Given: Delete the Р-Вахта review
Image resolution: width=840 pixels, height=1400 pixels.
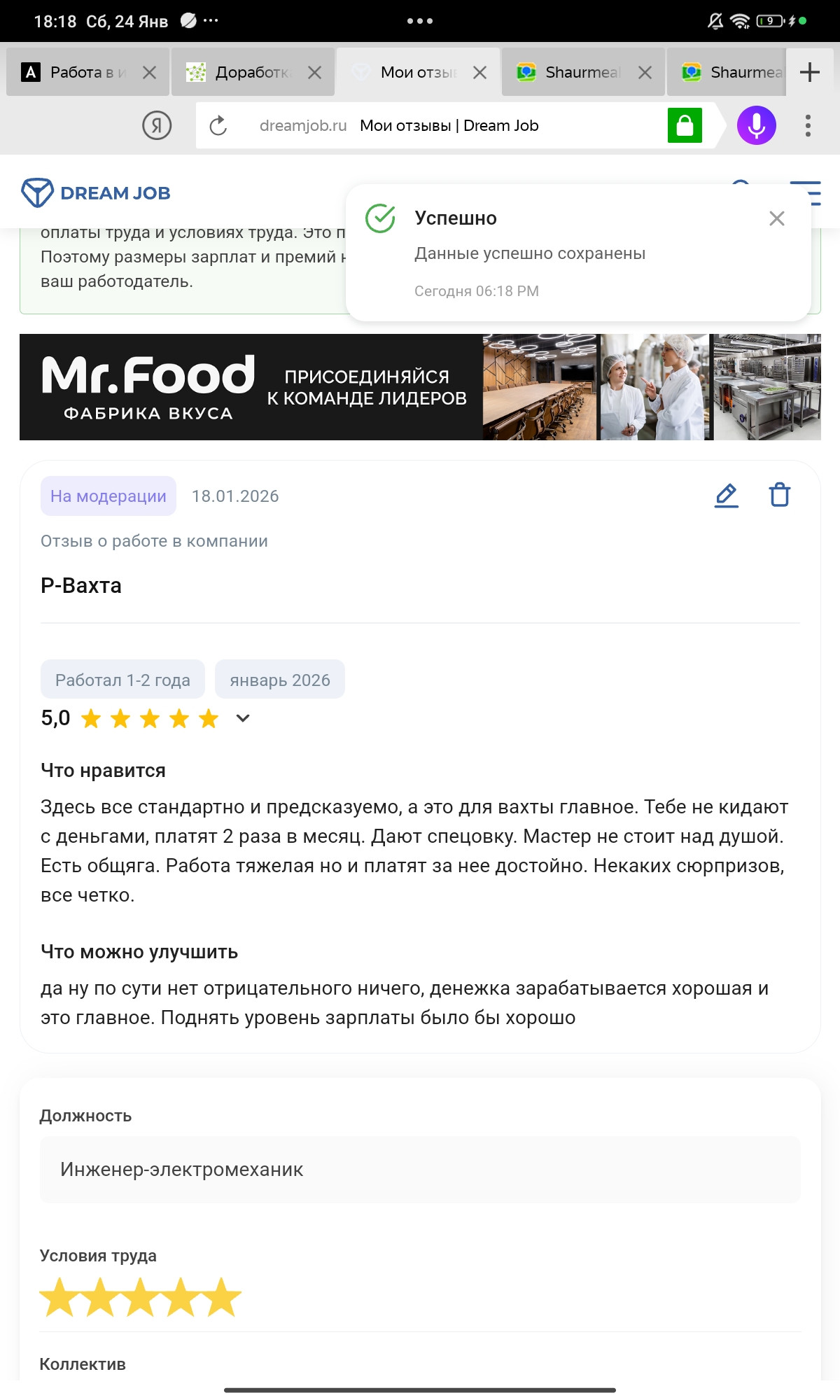Looking at the screenshot, I should pos(779,495).
